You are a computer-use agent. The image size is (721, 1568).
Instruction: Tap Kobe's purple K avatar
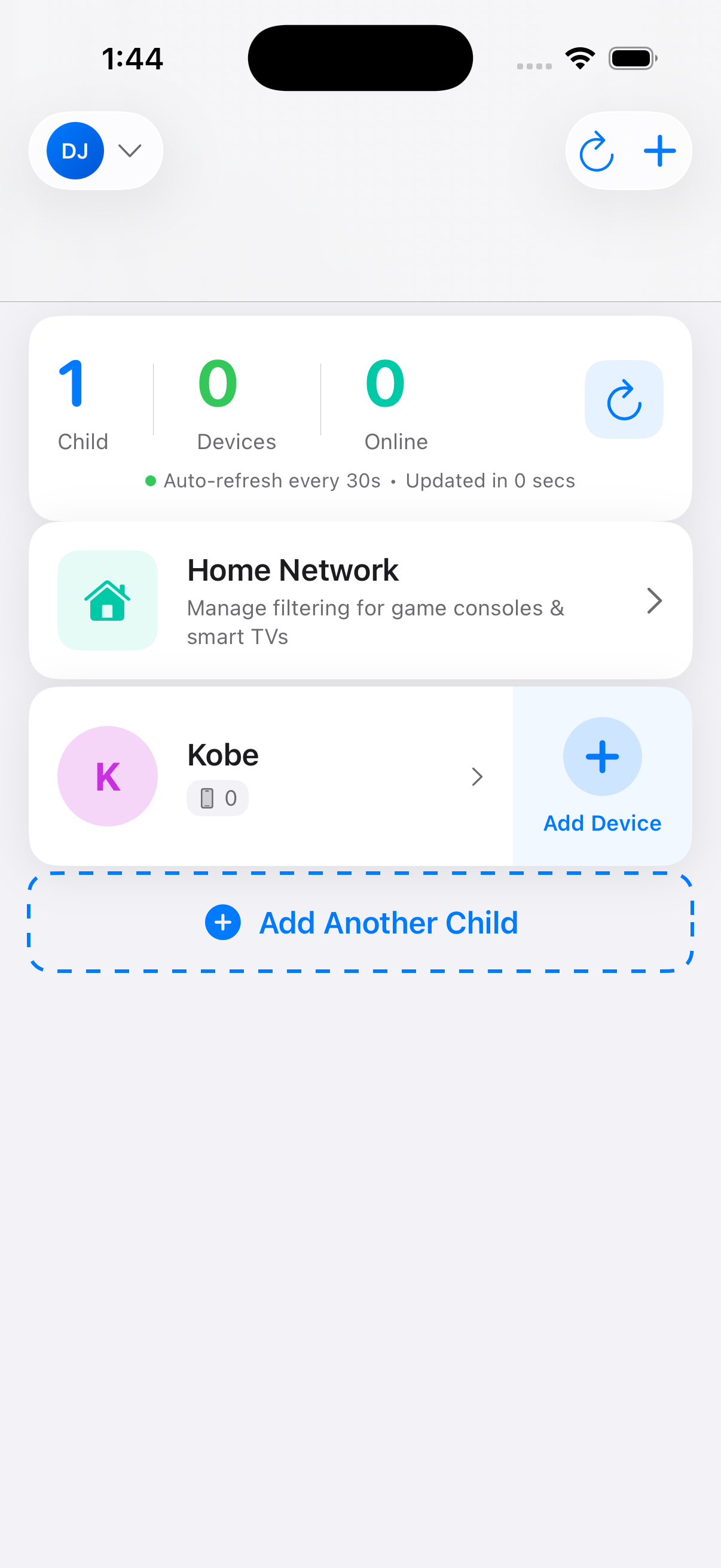coord(107,776)
